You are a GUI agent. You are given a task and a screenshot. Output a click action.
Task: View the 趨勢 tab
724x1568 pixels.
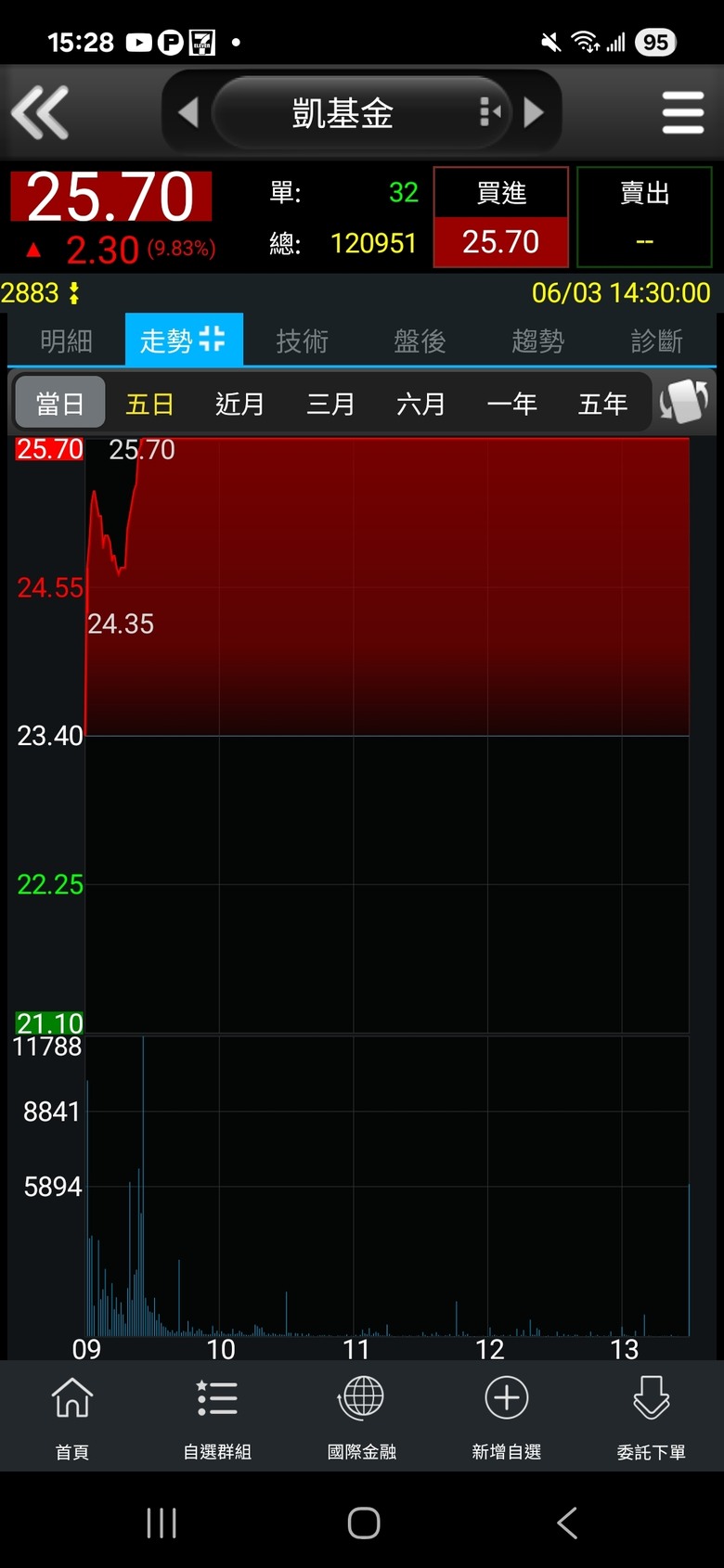point(537,341)
